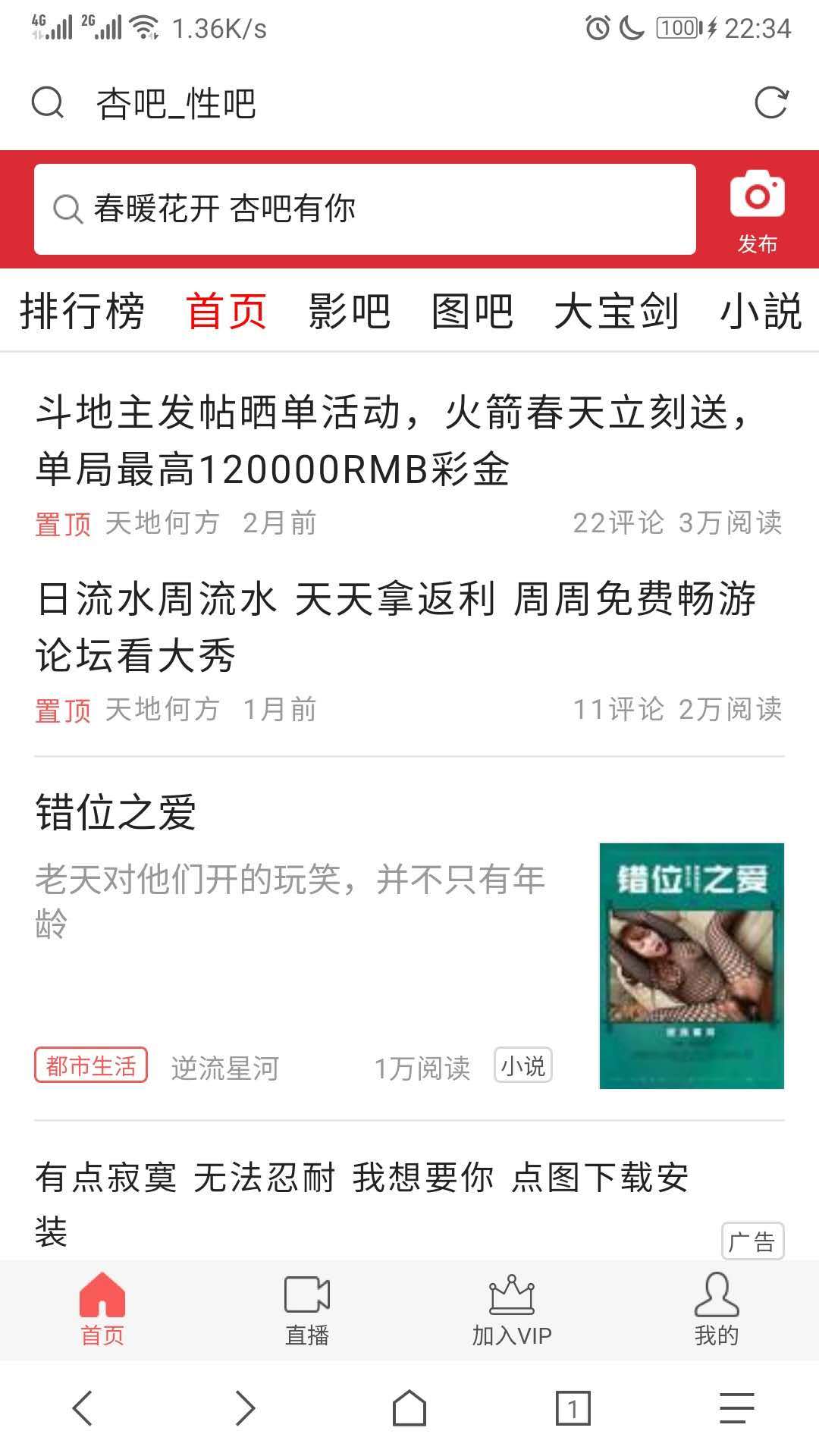This screenshot has width=819, height=1456.
Task: Open the 图吧 tab
Action: click(472, 312)
